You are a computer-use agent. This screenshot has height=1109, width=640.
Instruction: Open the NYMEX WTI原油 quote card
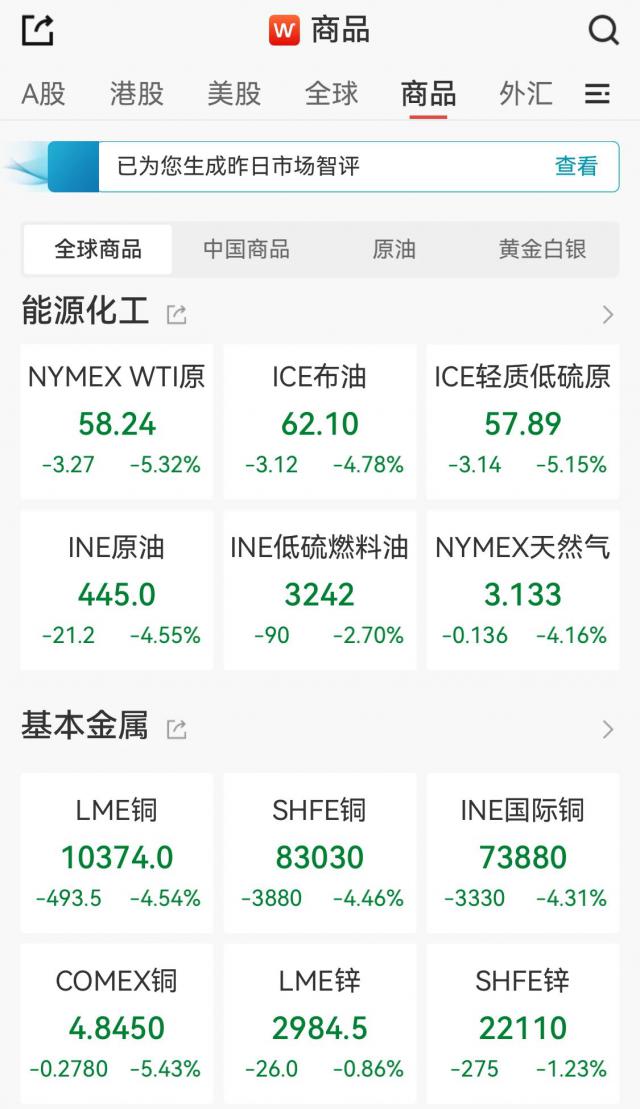click(x=117, y=421)
